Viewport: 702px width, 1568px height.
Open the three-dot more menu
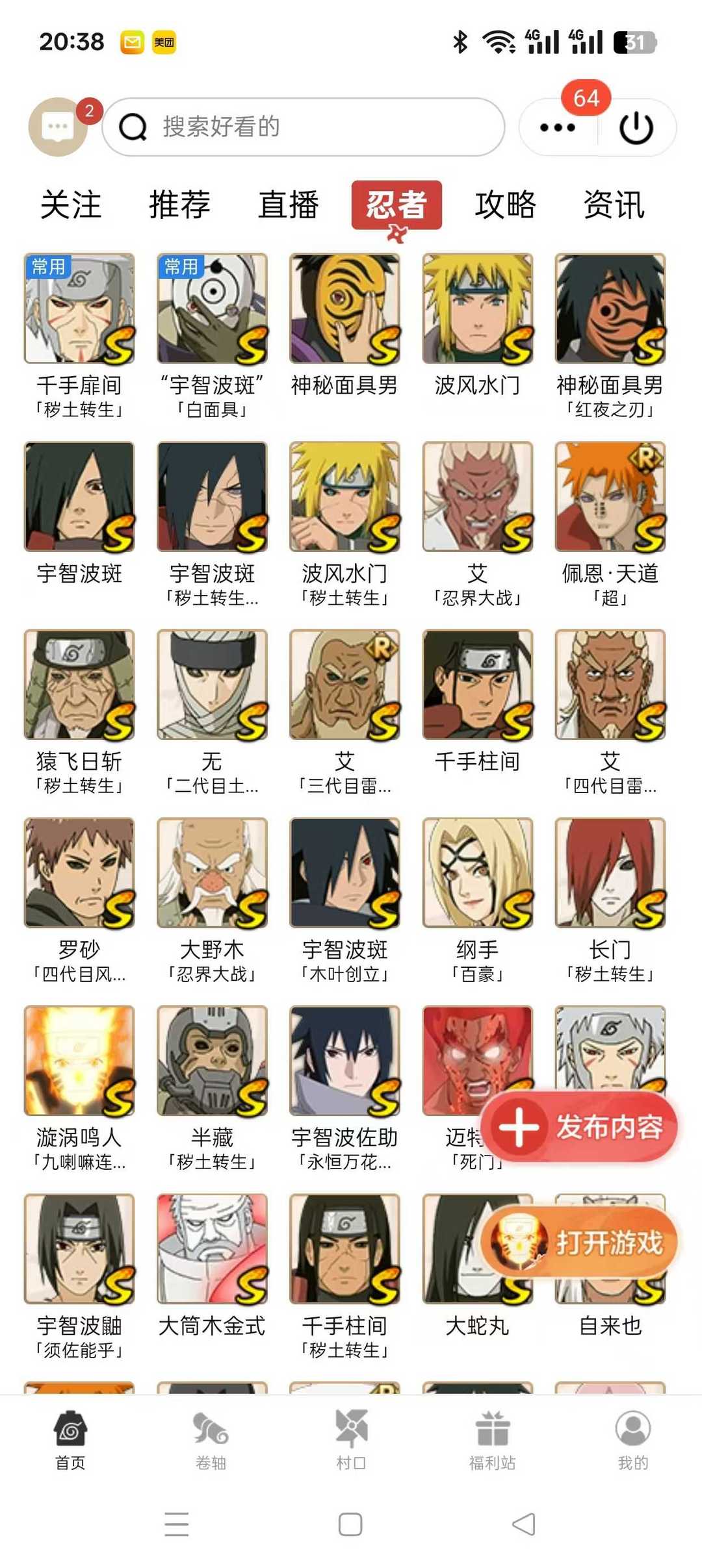[558, 127]
